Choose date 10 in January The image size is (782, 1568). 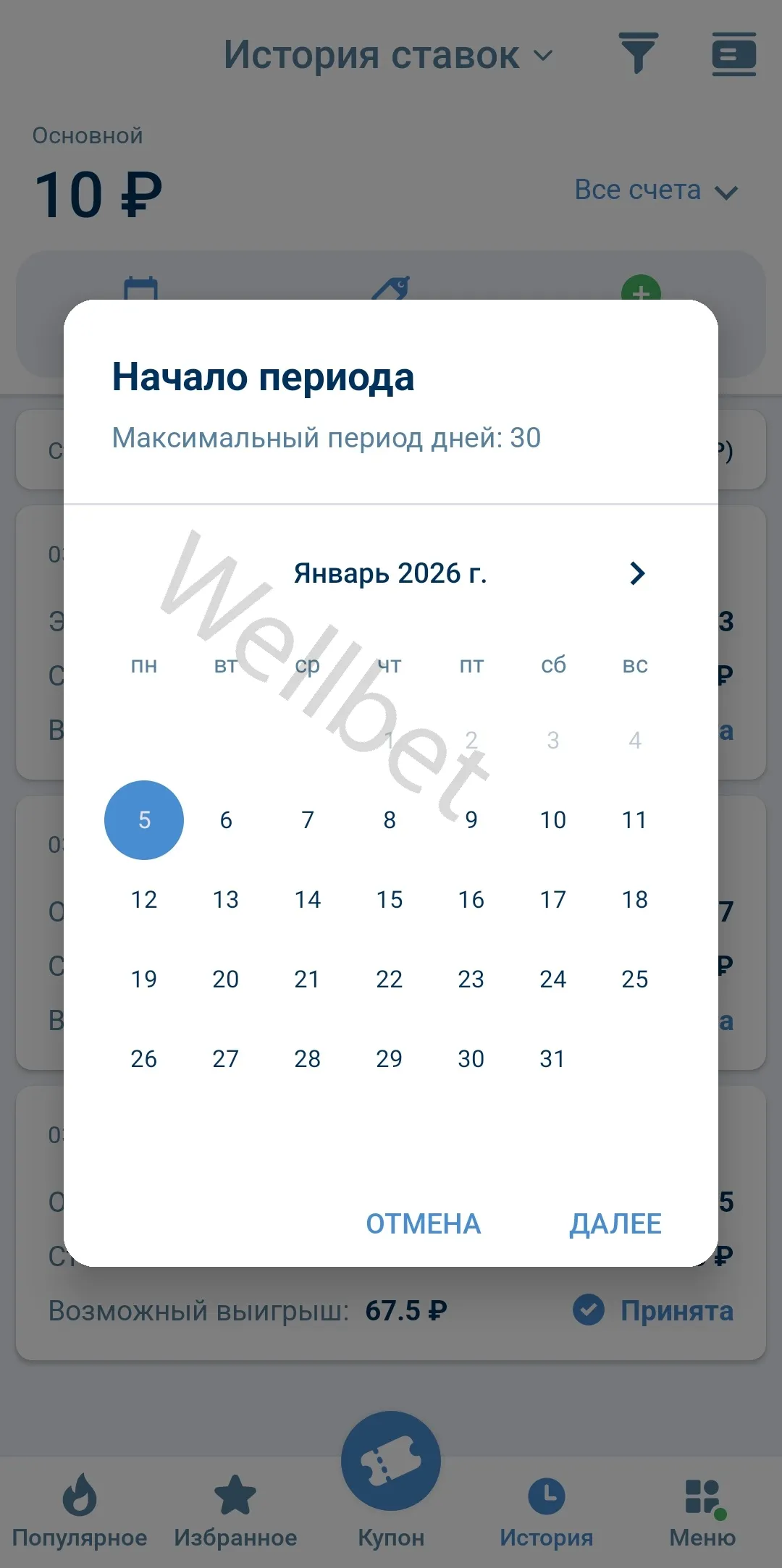(553, 820)
